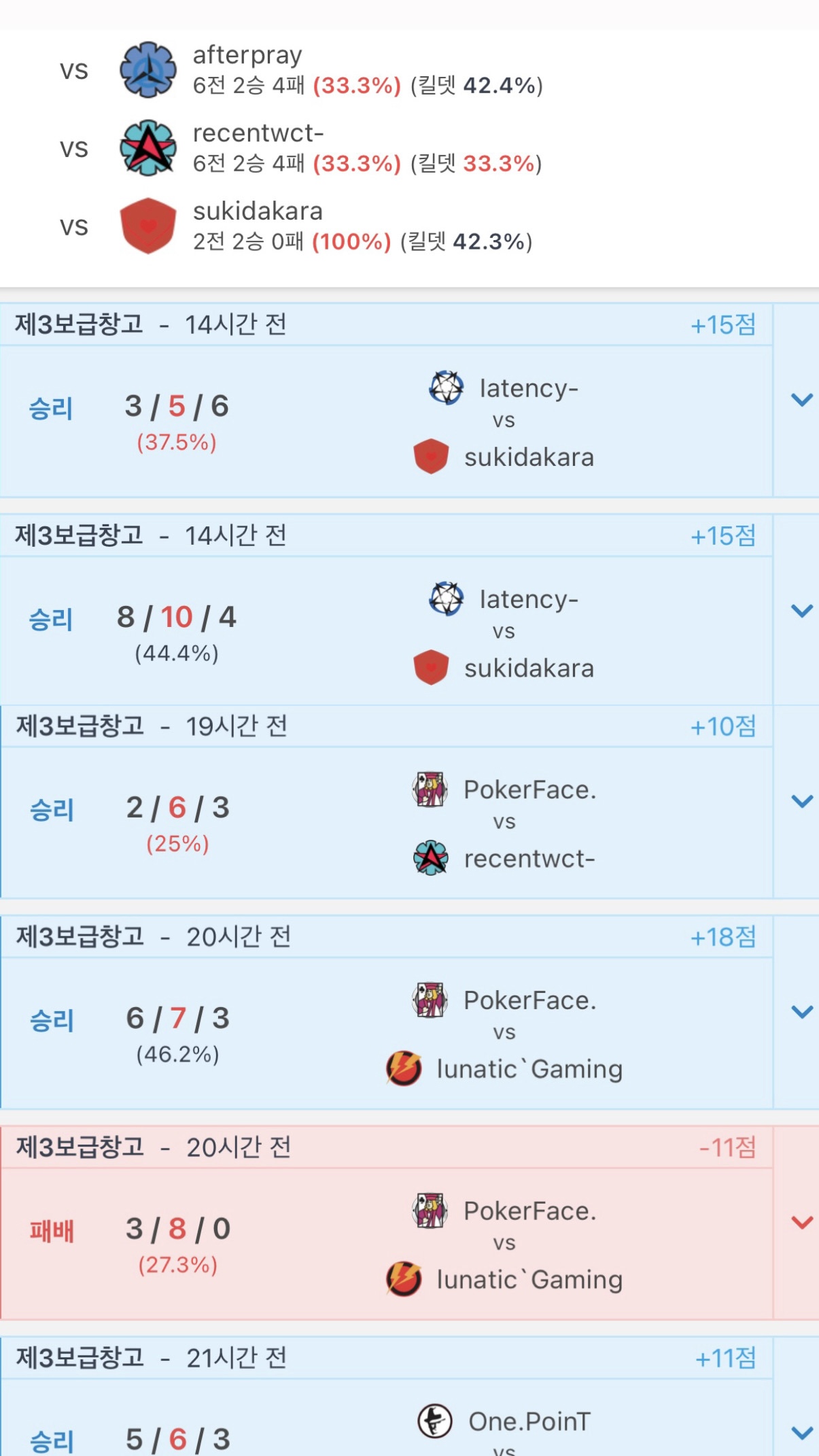Expand the One.PoinT match from 21시간 전
This screenshot has height=1456, width=819.
[x=802, y=1434]
